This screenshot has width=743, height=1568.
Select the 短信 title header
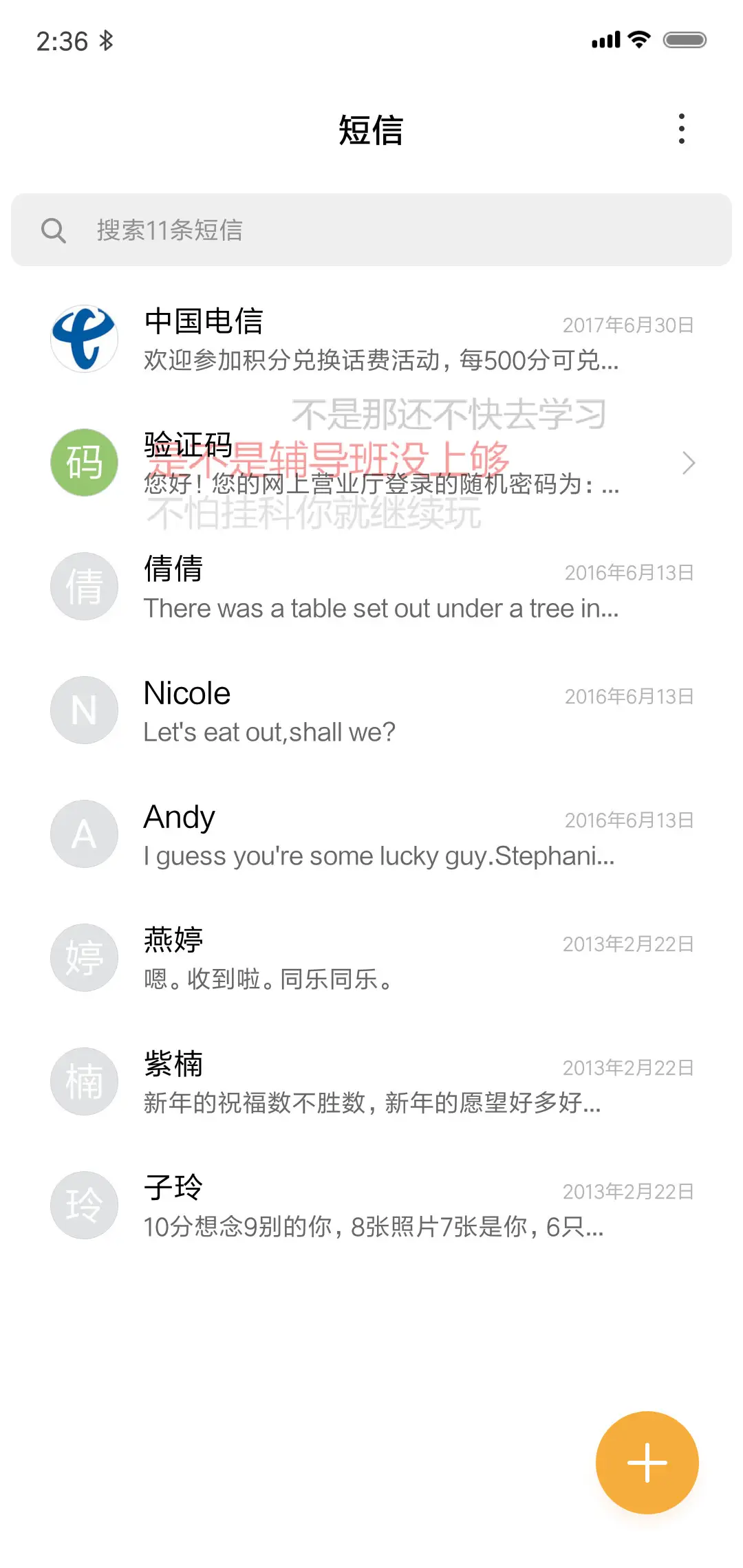[x=371, y=130]
